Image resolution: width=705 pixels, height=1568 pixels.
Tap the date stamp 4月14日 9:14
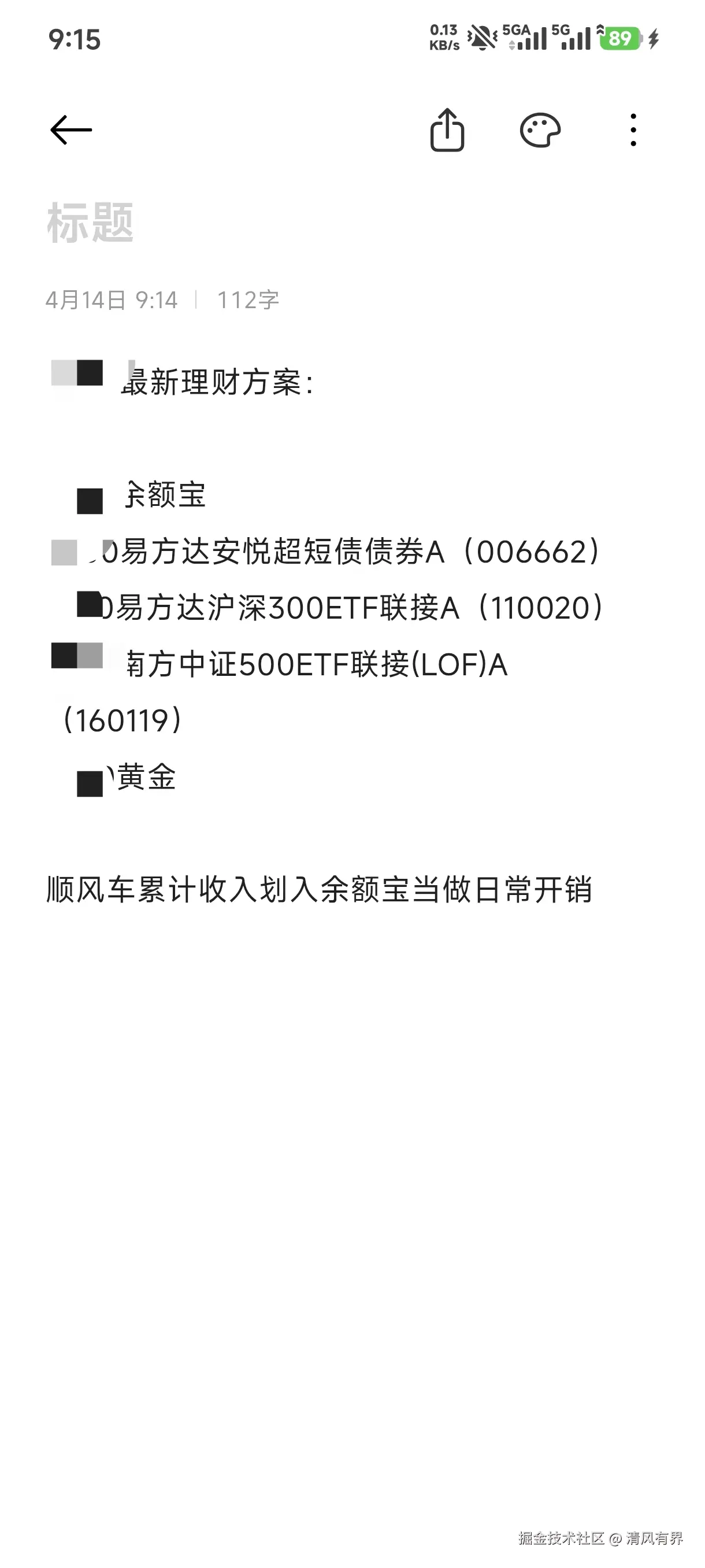[113, 299]
